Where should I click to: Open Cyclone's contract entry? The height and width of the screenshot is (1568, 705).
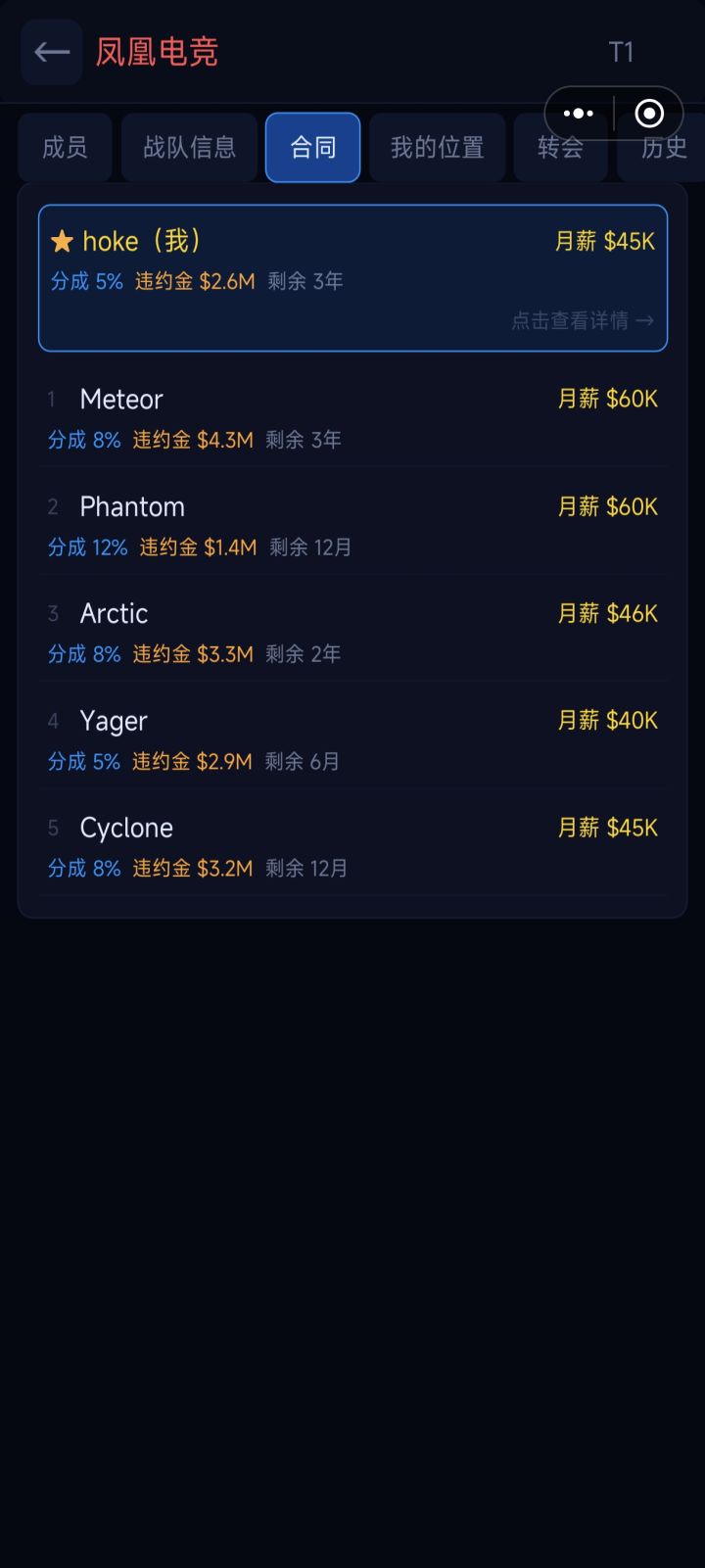click(352, 846)
